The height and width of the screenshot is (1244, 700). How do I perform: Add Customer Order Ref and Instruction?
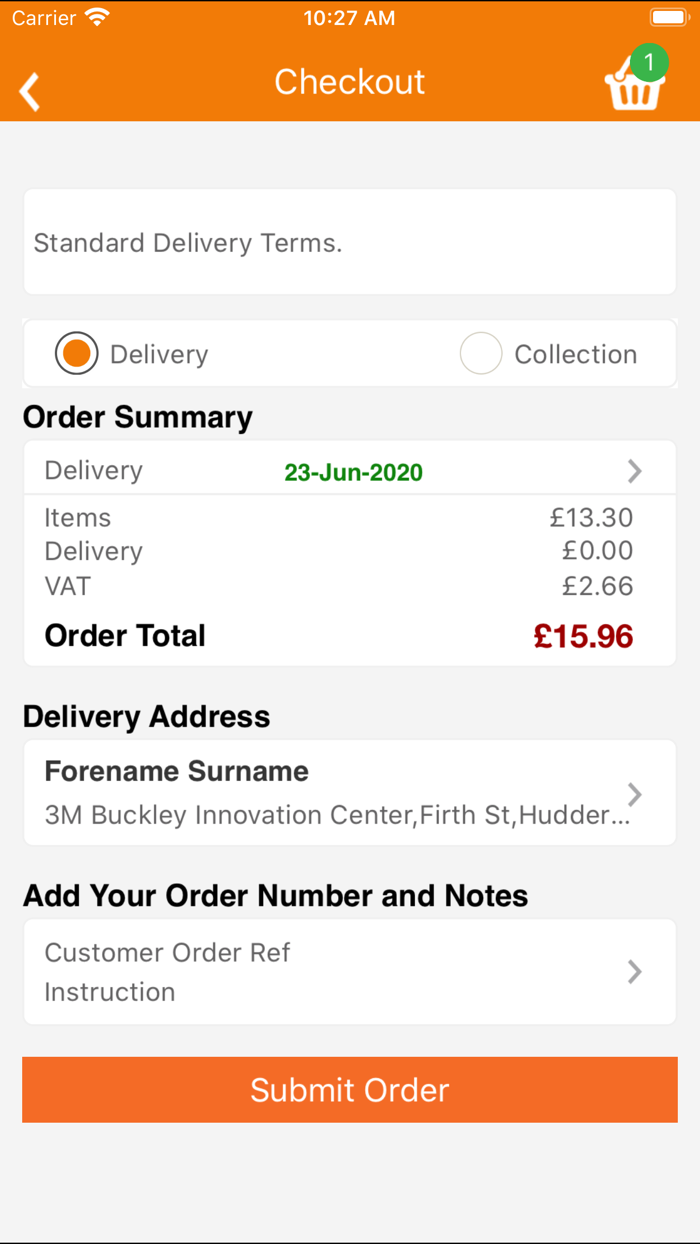point(350,972)
